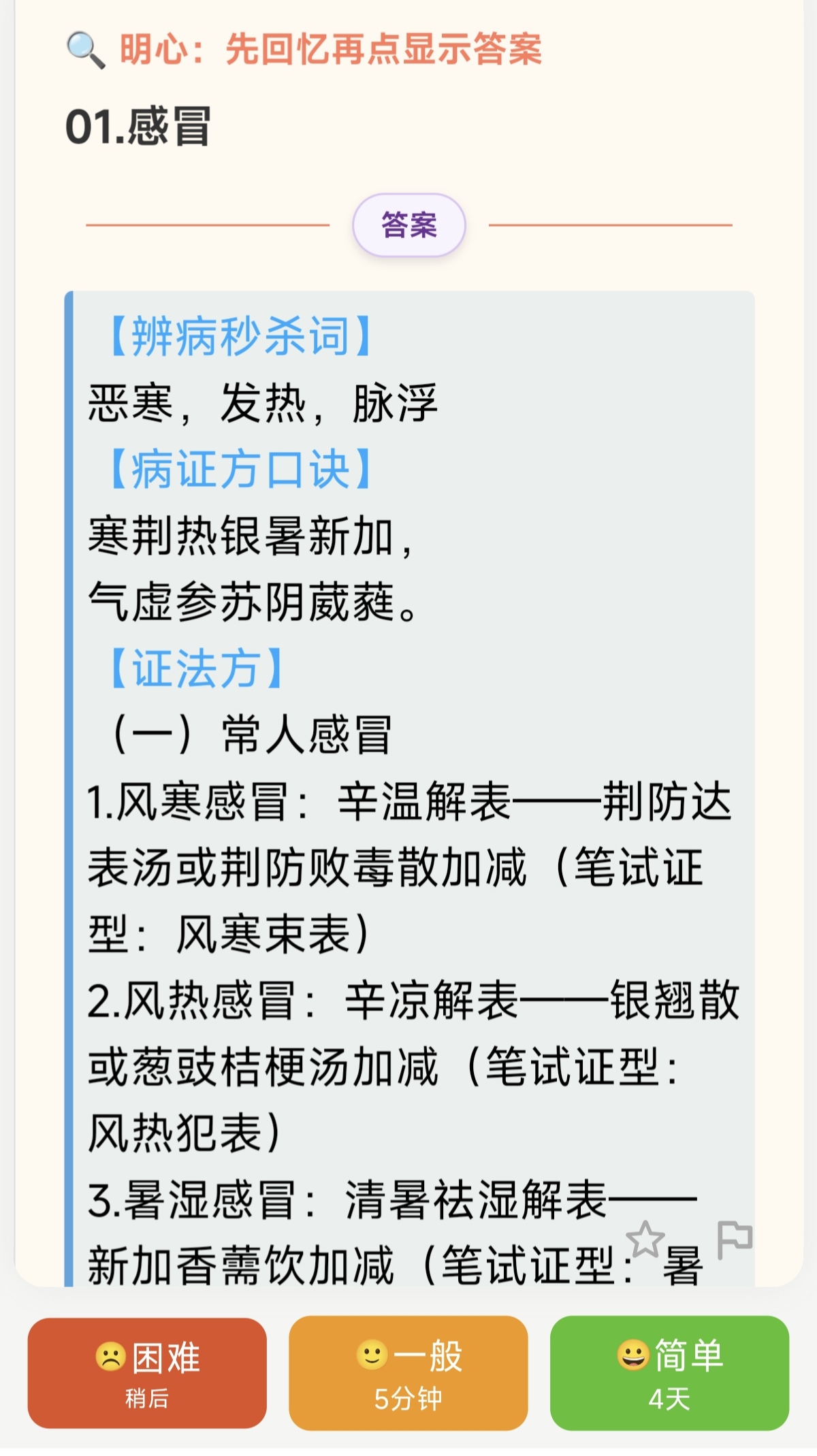Rate this card as 一般 (5 minutes)
This screenshot has height=1456, width=817.
tap(408, 1373)
